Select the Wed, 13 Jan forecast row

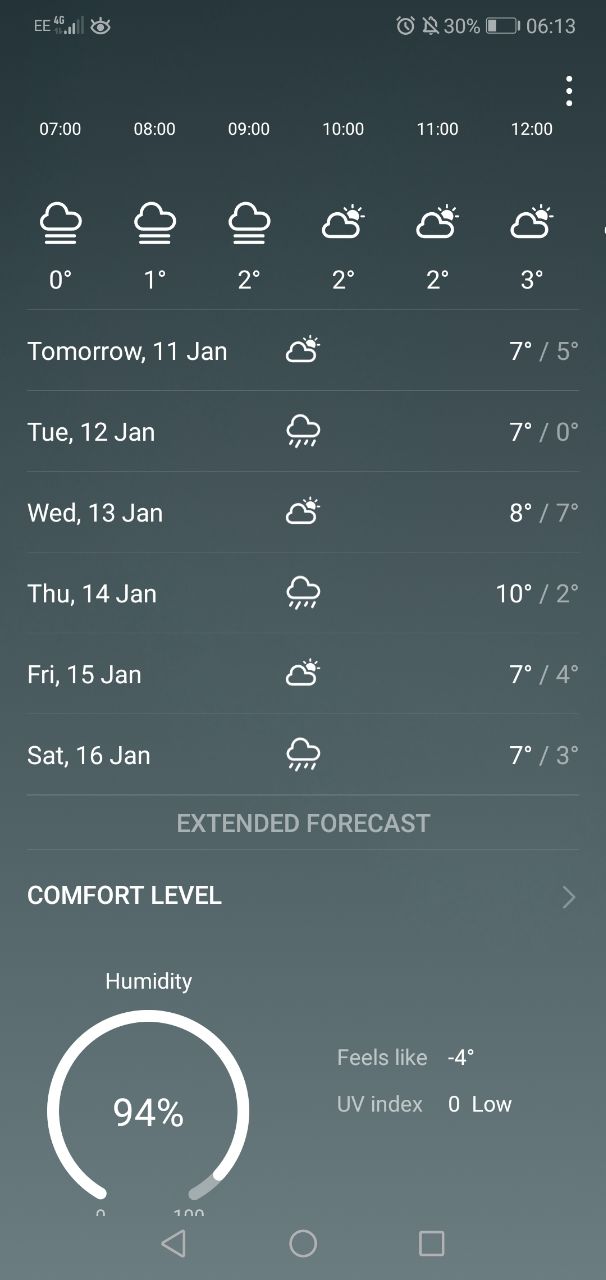tap(303, 512)
